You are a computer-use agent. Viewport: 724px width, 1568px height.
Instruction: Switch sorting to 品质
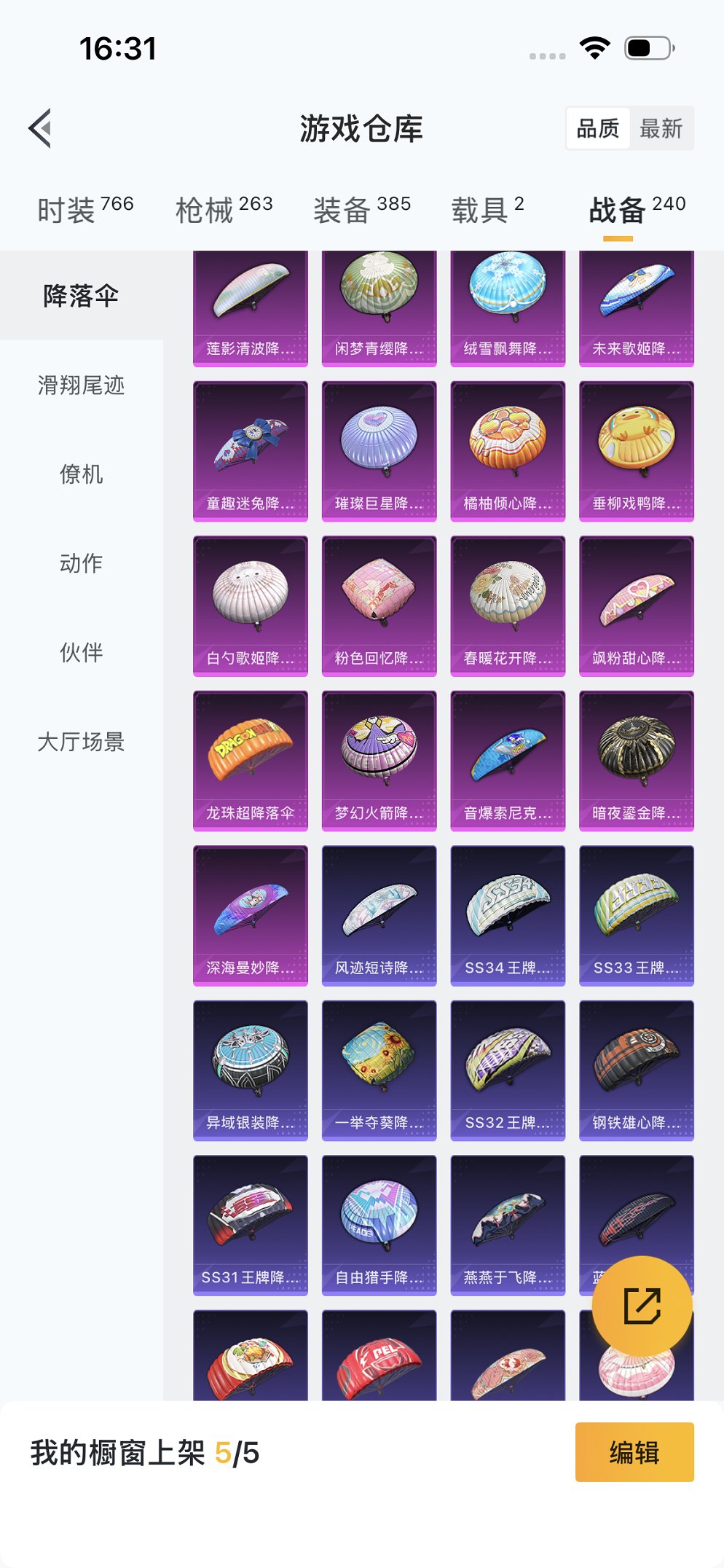599,128
